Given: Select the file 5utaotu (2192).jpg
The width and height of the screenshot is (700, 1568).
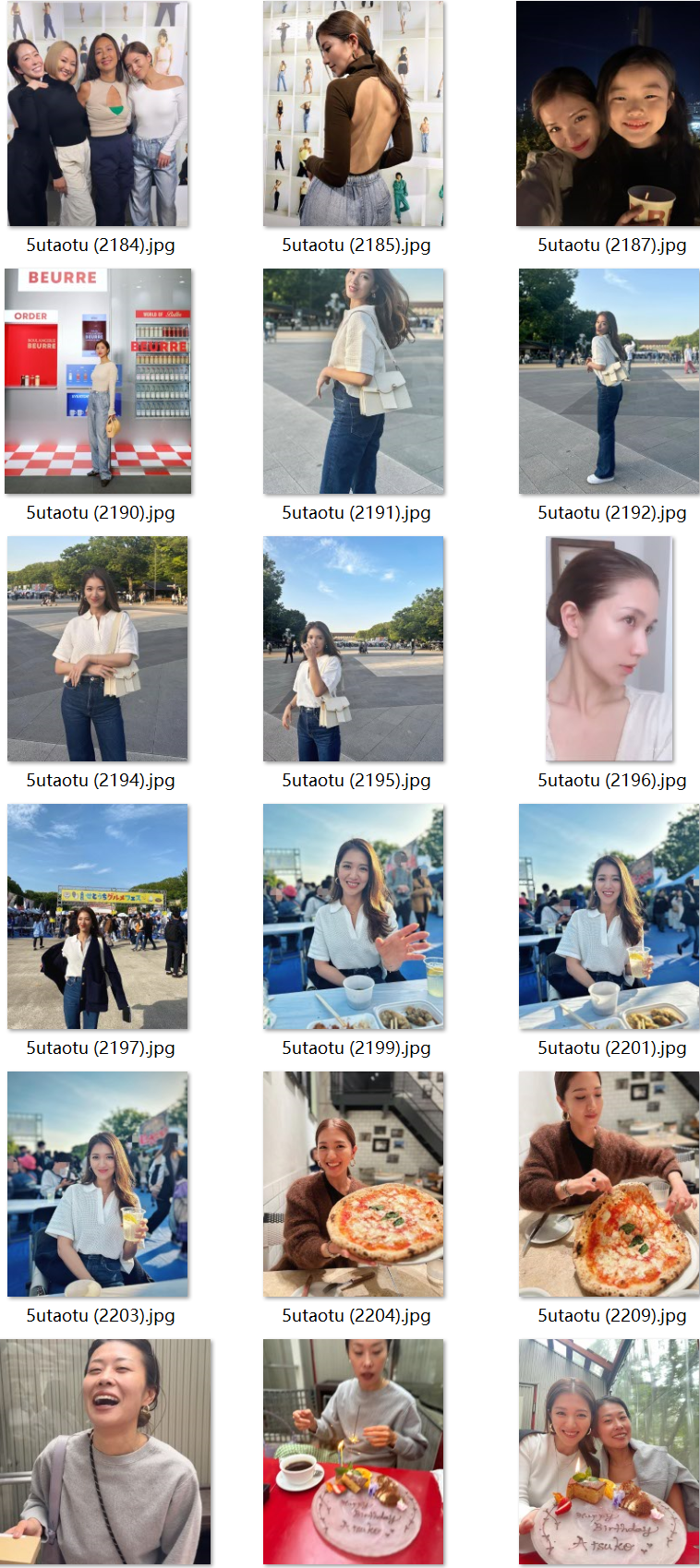Looking at the screenshot, I should click(x=609, y=381).
